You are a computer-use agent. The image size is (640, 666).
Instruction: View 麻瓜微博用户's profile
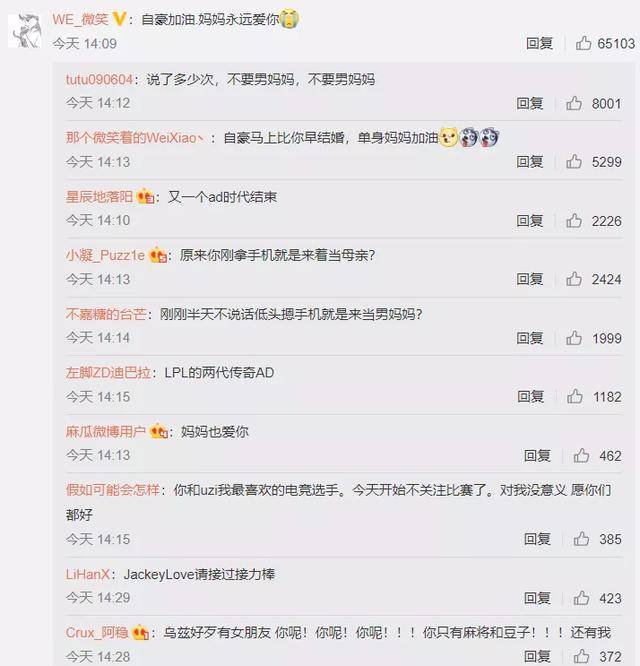tap(107, 432)
